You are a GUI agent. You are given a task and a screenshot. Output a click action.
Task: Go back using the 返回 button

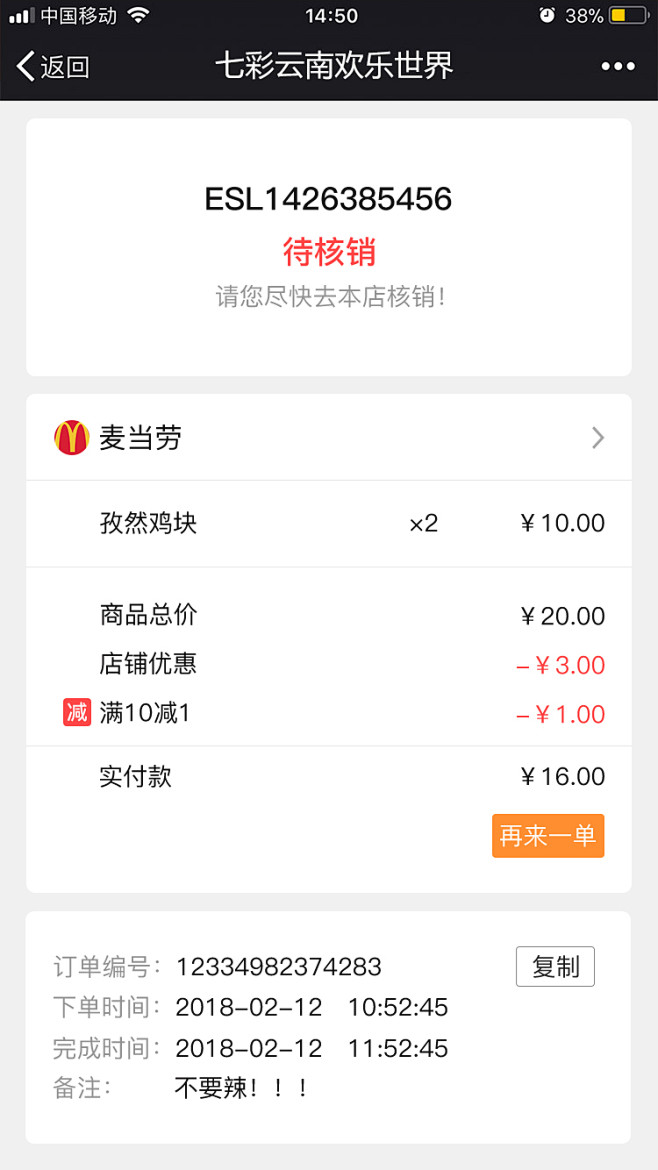[x=54, y=67]
